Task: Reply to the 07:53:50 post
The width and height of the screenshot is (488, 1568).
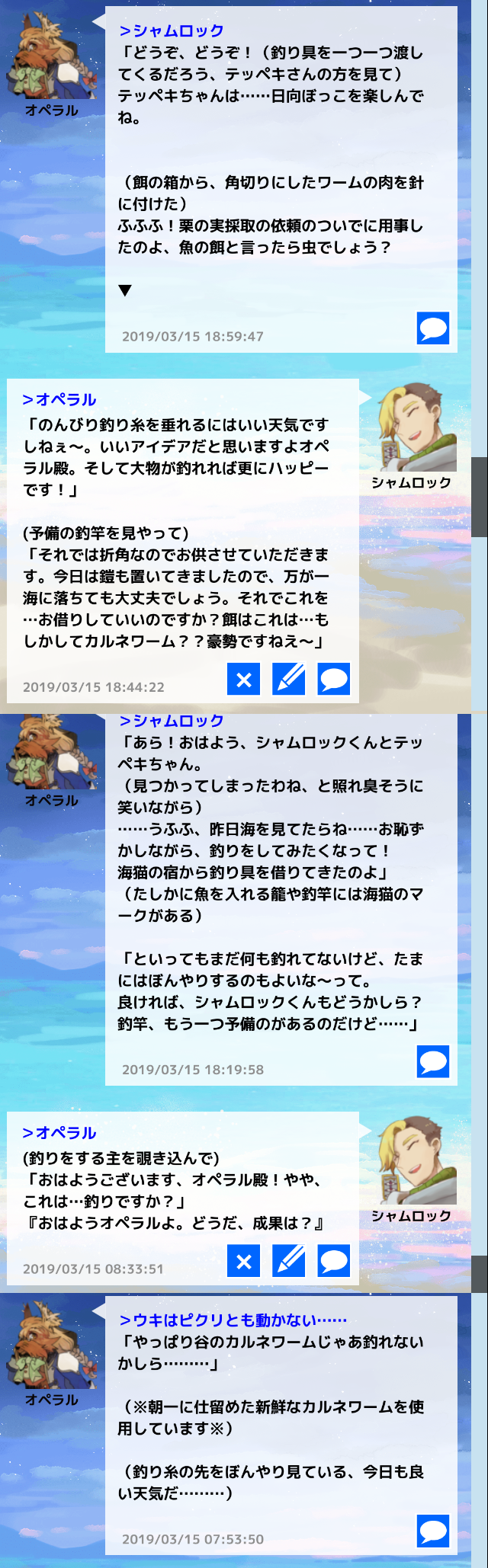Action: (433, 1531)
